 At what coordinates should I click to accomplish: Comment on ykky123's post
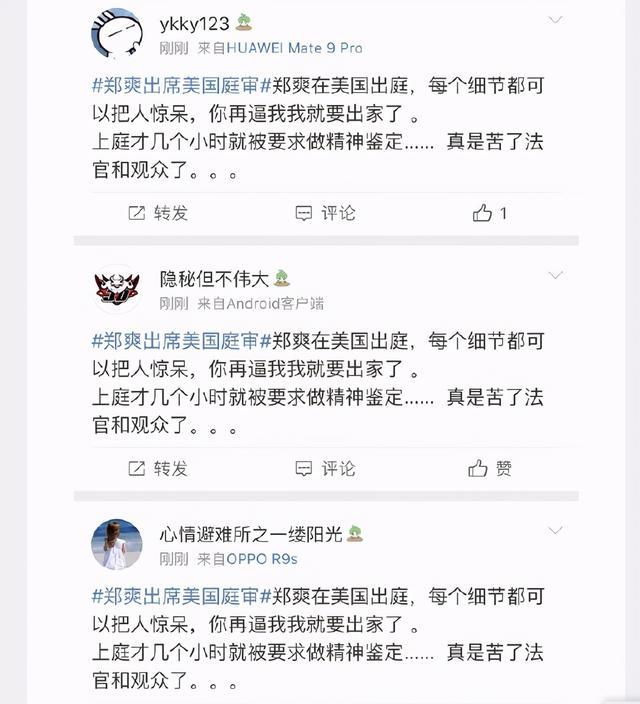click(x=326, y=213)
